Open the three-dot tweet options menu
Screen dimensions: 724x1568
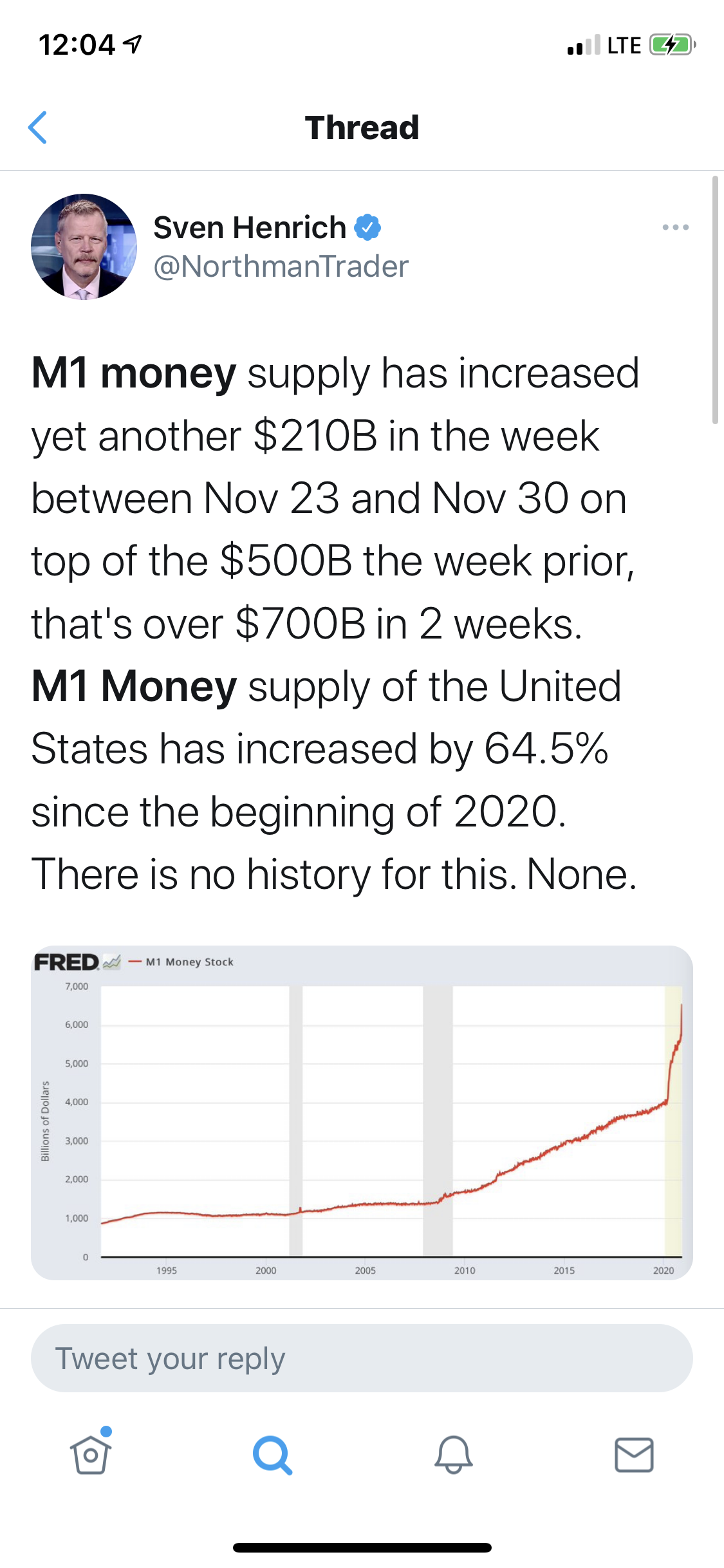coord(674,227)
